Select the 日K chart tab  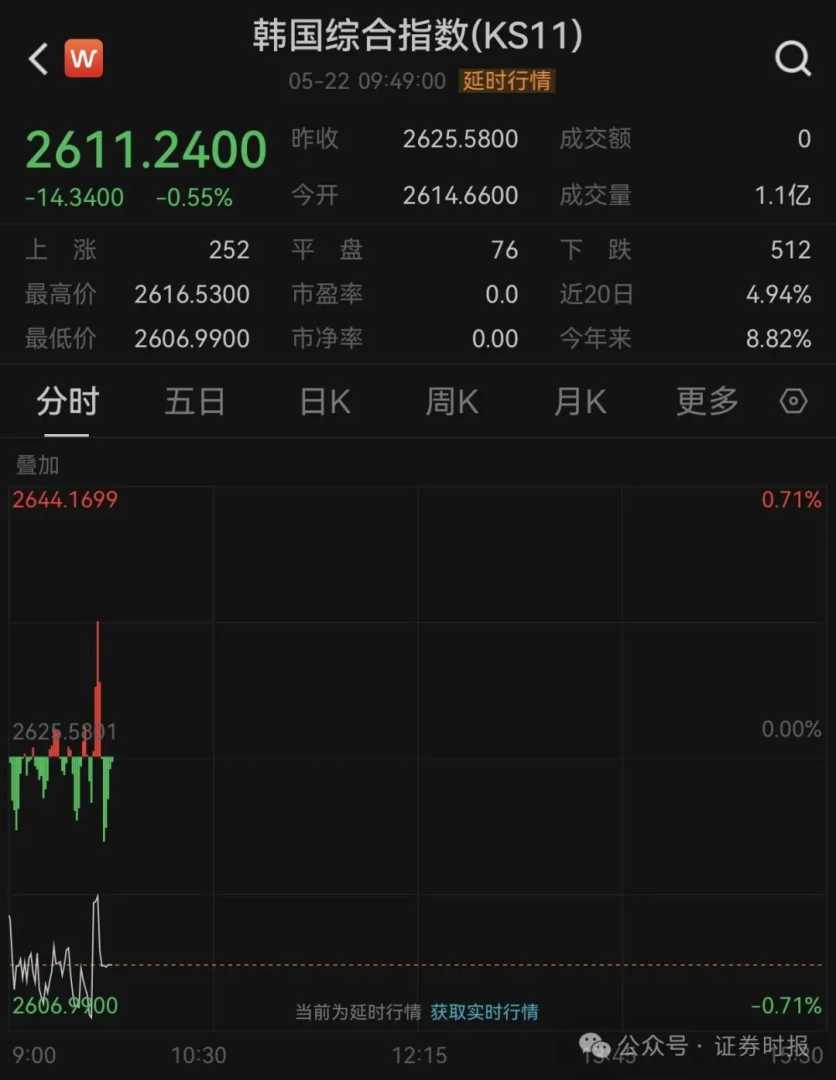(x=325, y=402)
